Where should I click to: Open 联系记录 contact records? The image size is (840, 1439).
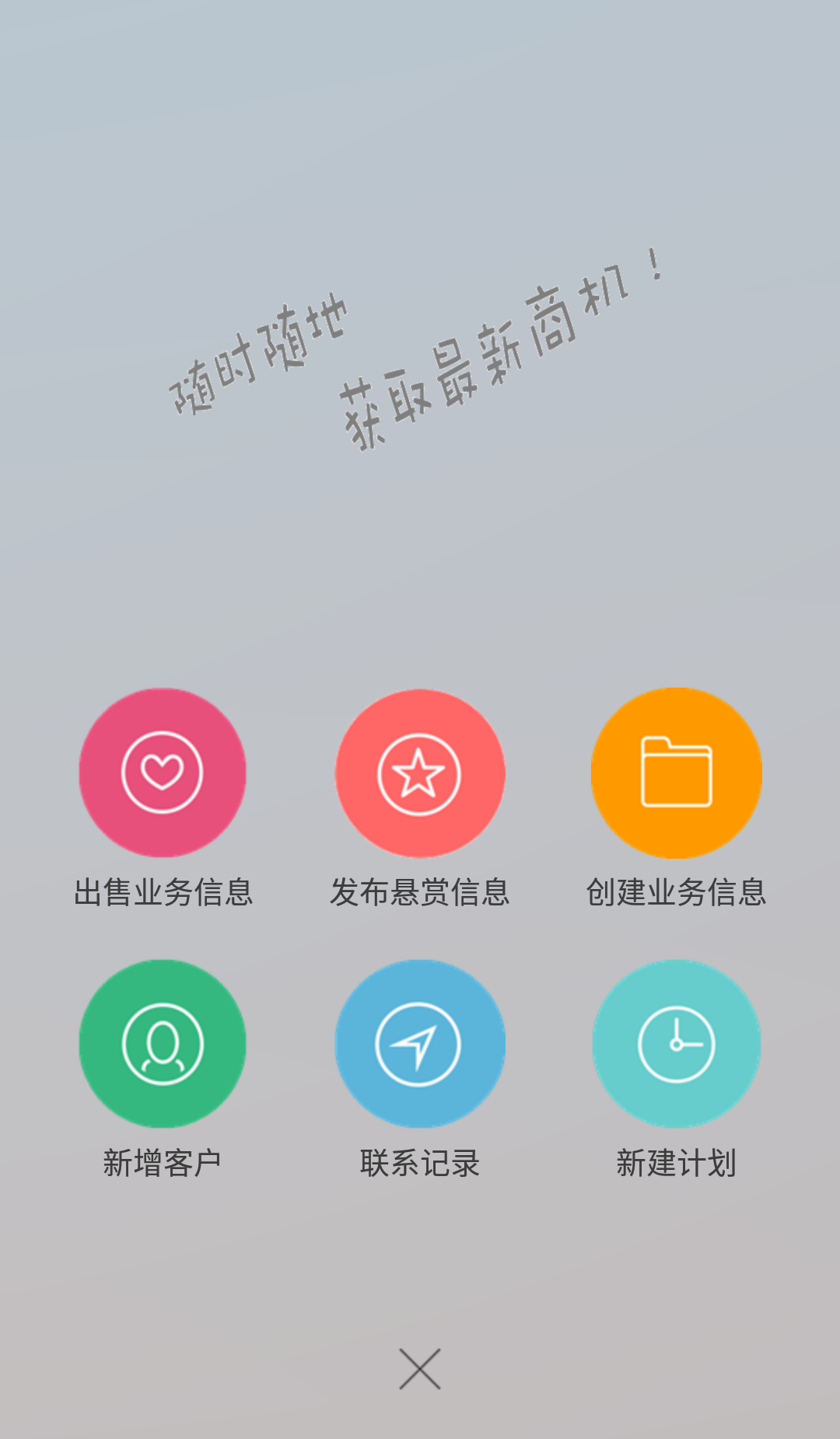[x=419, y=1044]
